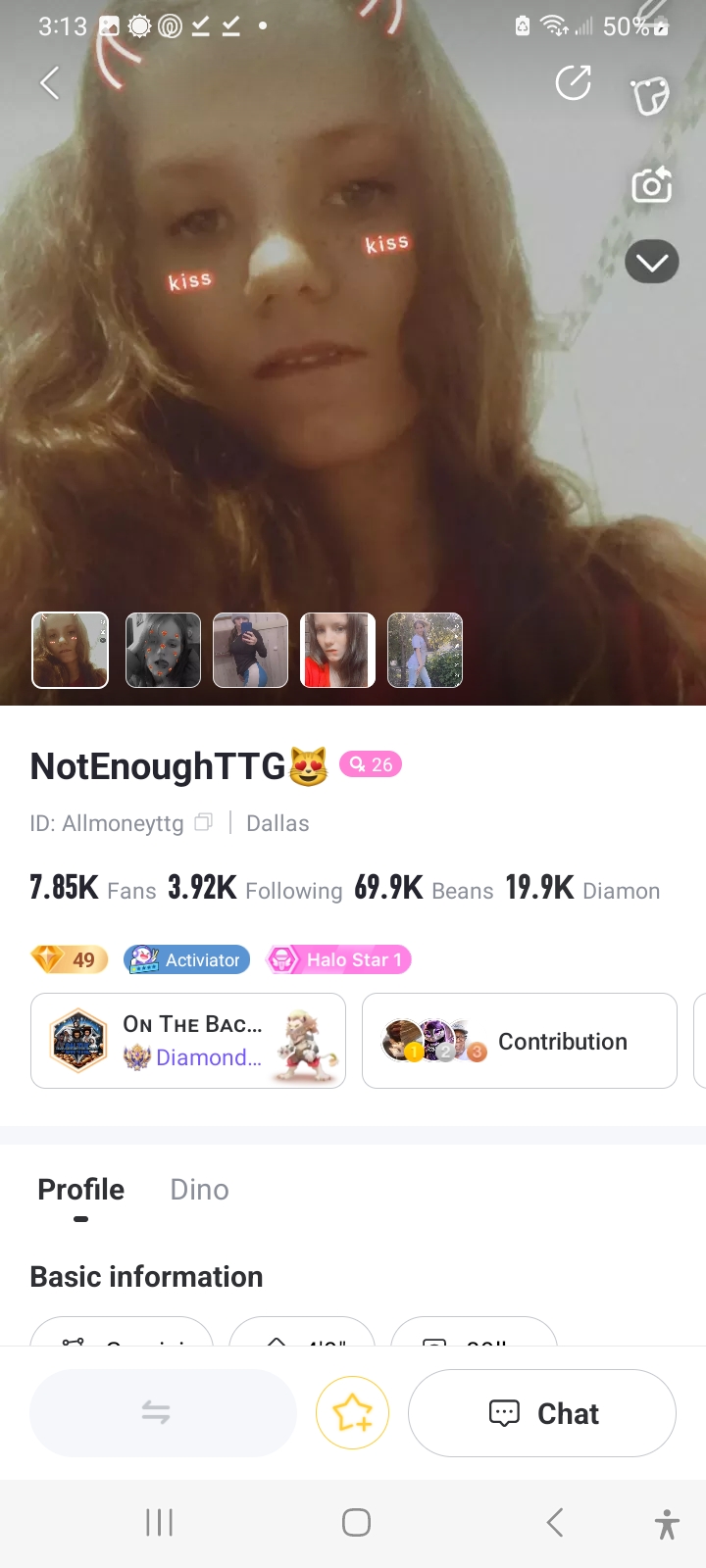
Task: Tap the camera upload icon
Action: [x=652, y=184]
